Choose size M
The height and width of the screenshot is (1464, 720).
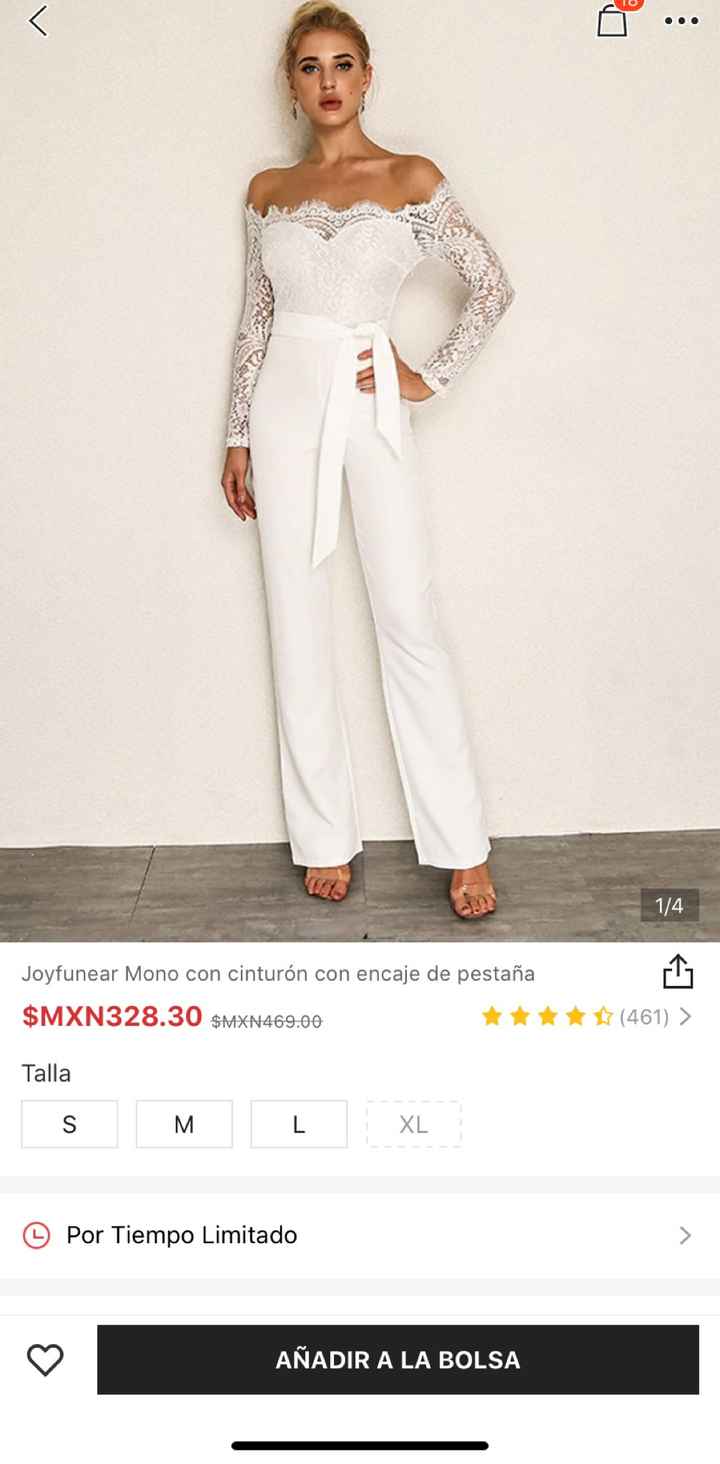pyautogui.click(x=184, y=1124)
